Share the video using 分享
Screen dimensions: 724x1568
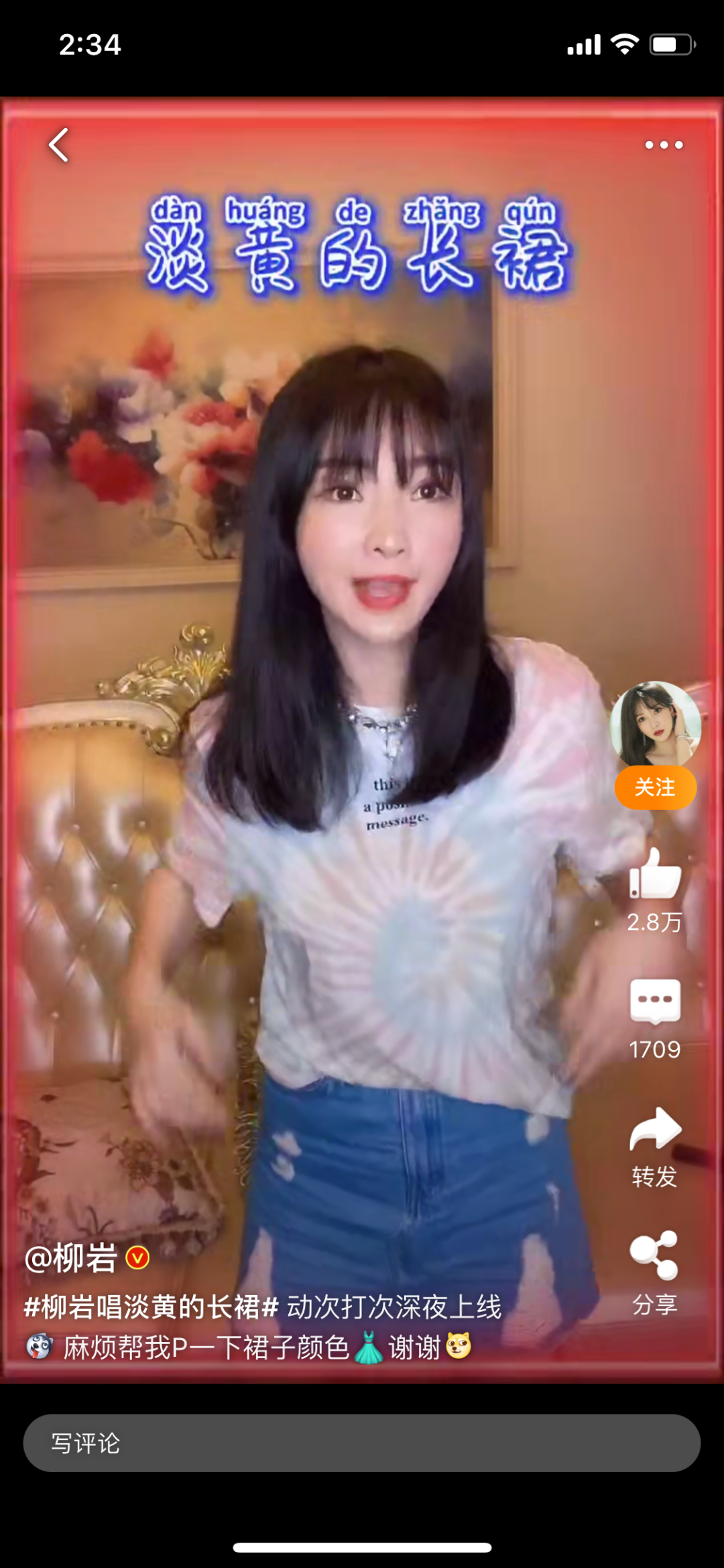655,1256
